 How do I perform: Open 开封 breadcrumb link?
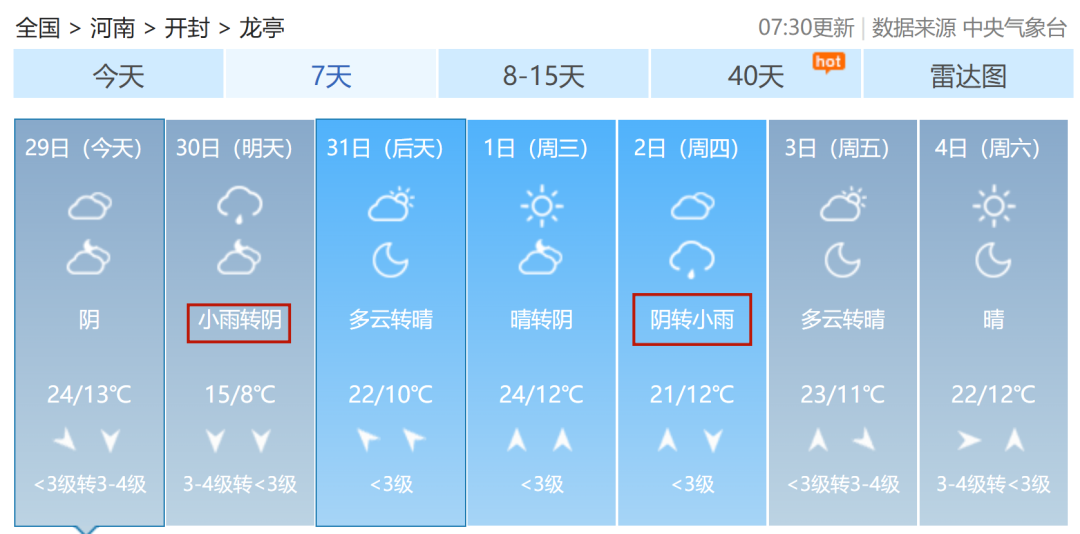[187, 27]
